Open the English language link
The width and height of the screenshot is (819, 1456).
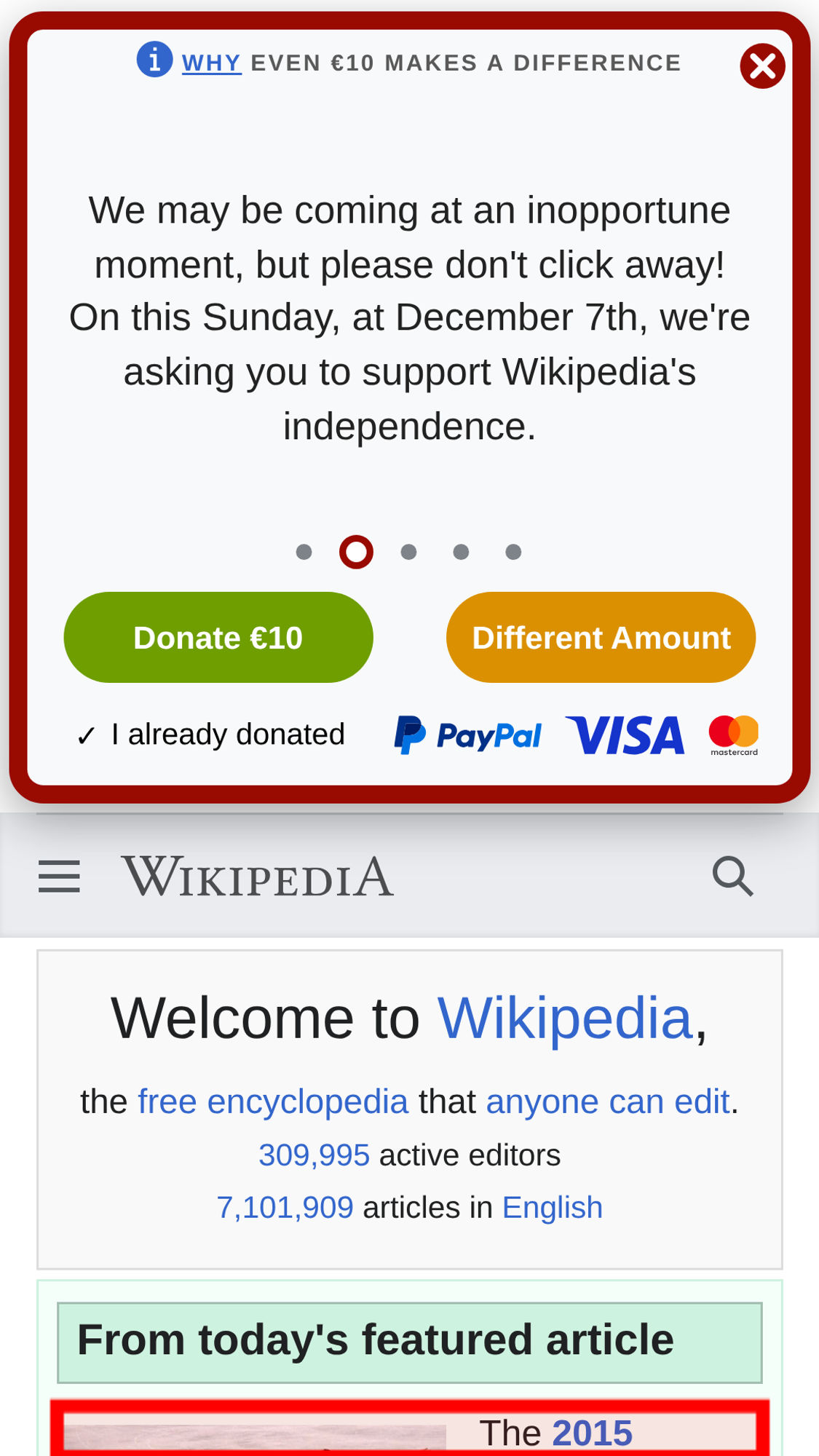point(553,1208)
